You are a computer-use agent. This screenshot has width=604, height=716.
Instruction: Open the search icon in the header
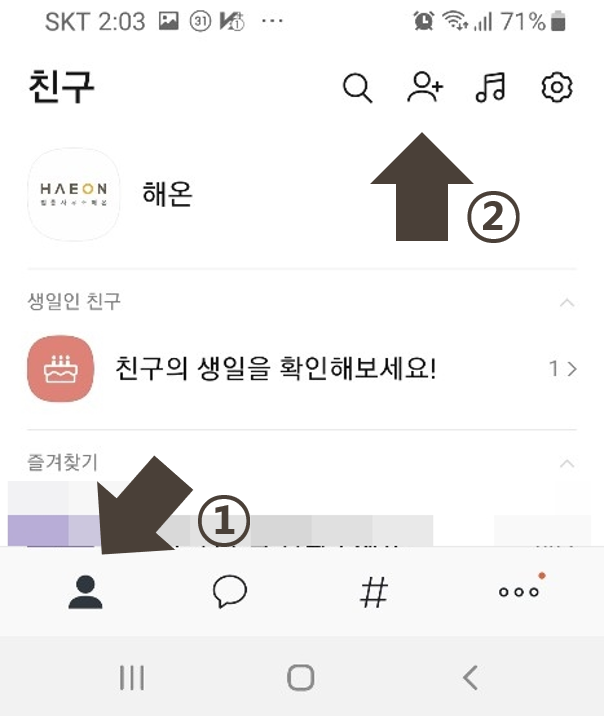coord(357,88)
